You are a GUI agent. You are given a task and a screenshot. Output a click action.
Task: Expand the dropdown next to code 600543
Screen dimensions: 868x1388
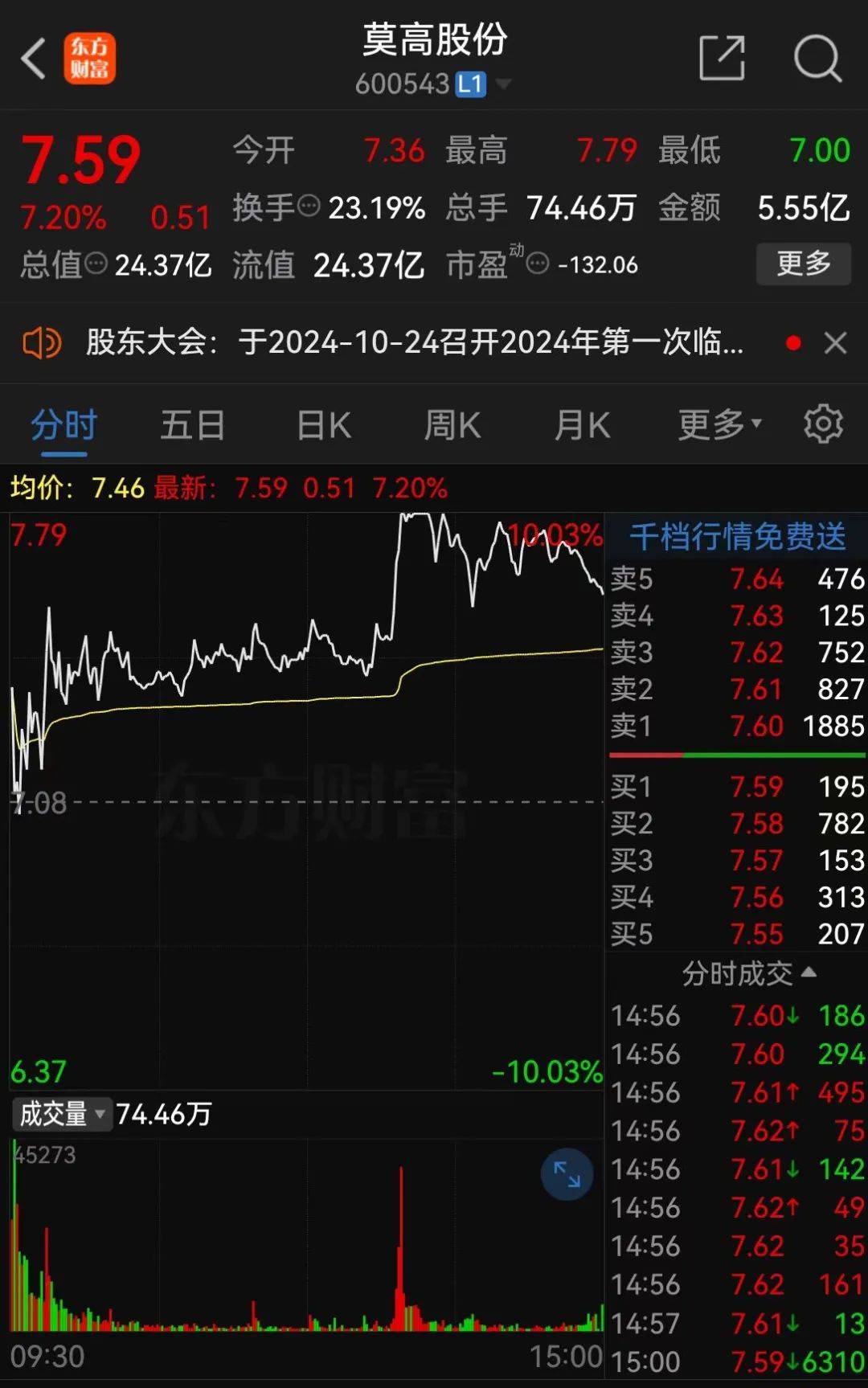505,83
